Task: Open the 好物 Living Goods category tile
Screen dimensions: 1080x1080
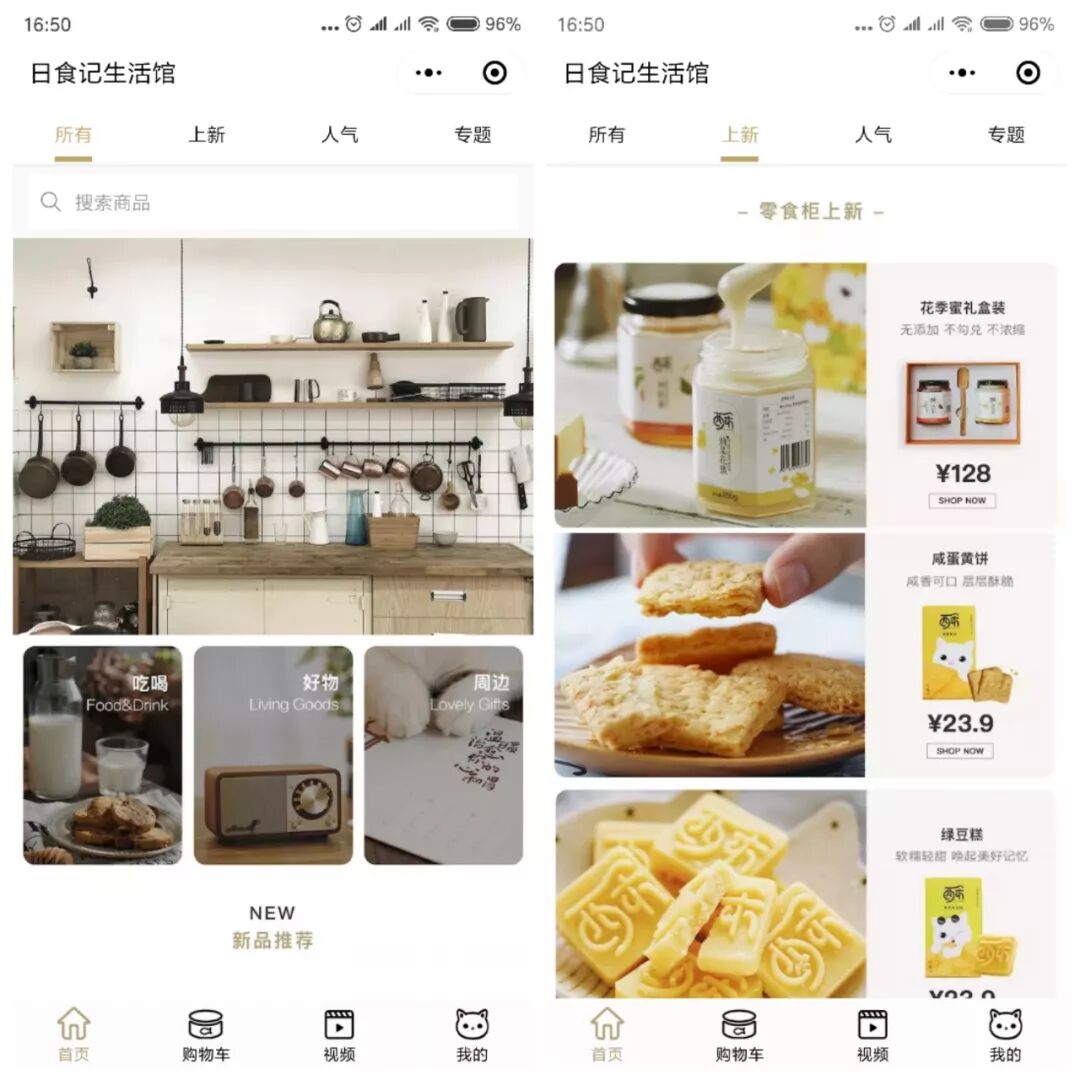Action: (273, 755)
